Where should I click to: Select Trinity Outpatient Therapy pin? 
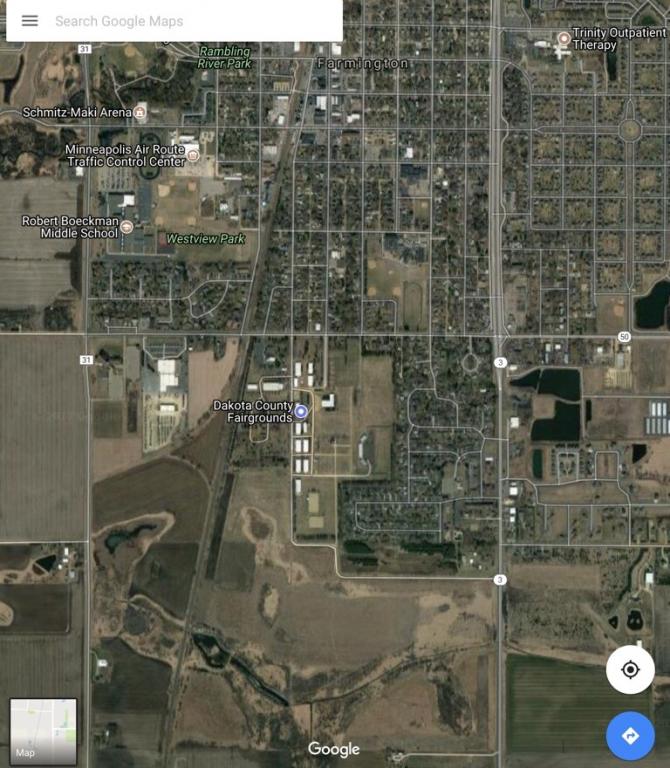click(x=564, y=39)
